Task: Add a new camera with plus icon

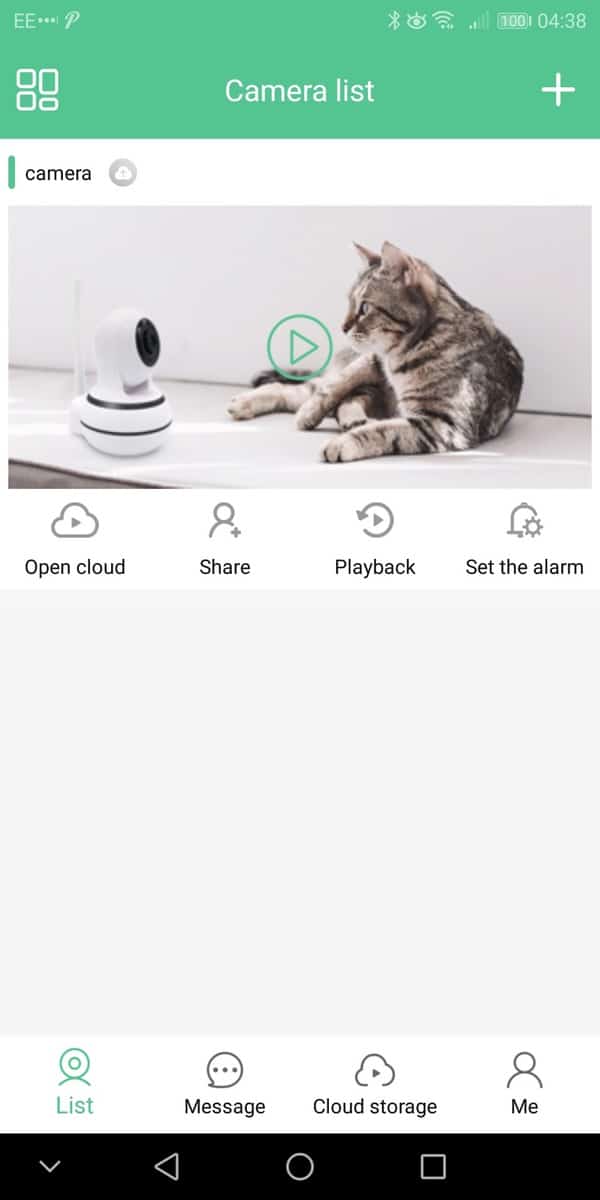Action: click(x=558, y=90)
